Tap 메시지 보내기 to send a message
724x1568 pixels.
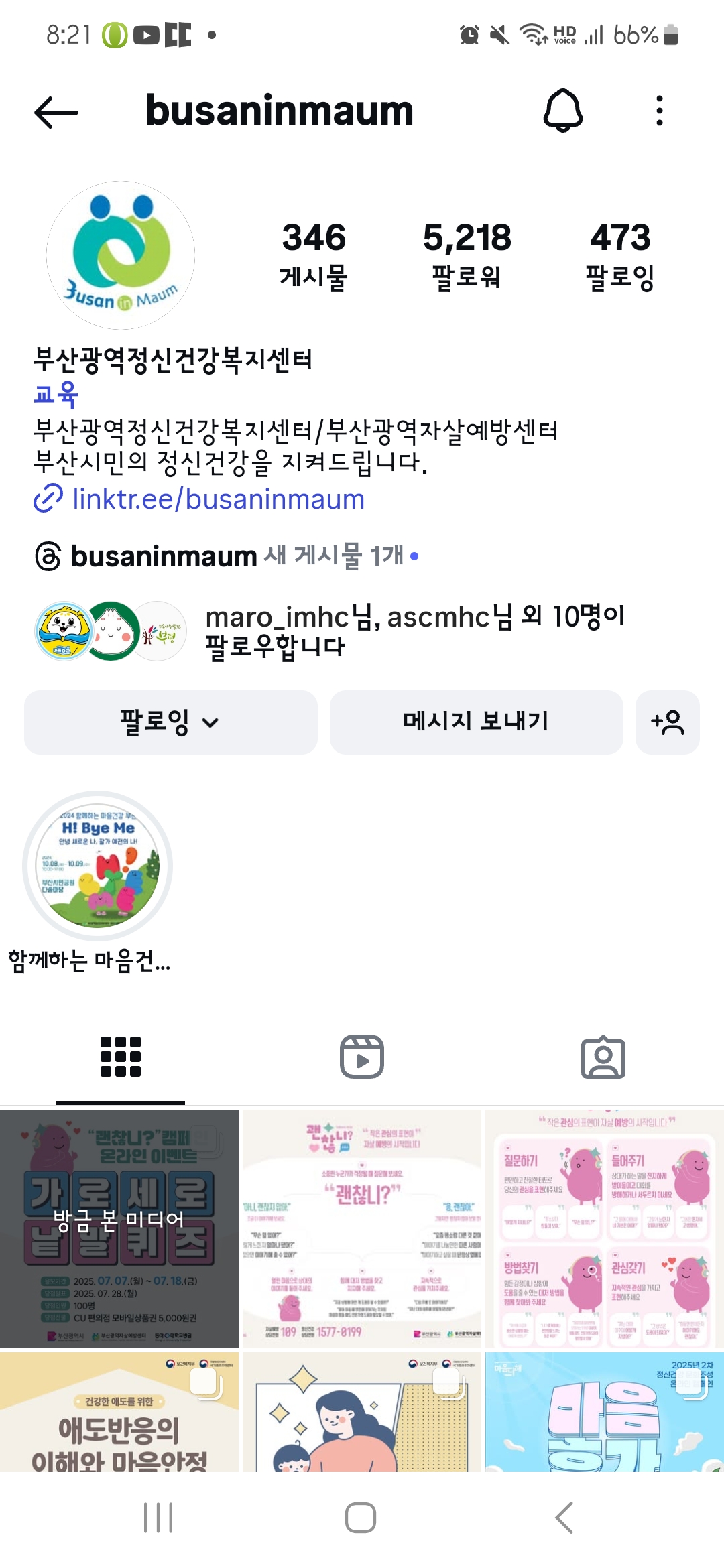[476, 722]
